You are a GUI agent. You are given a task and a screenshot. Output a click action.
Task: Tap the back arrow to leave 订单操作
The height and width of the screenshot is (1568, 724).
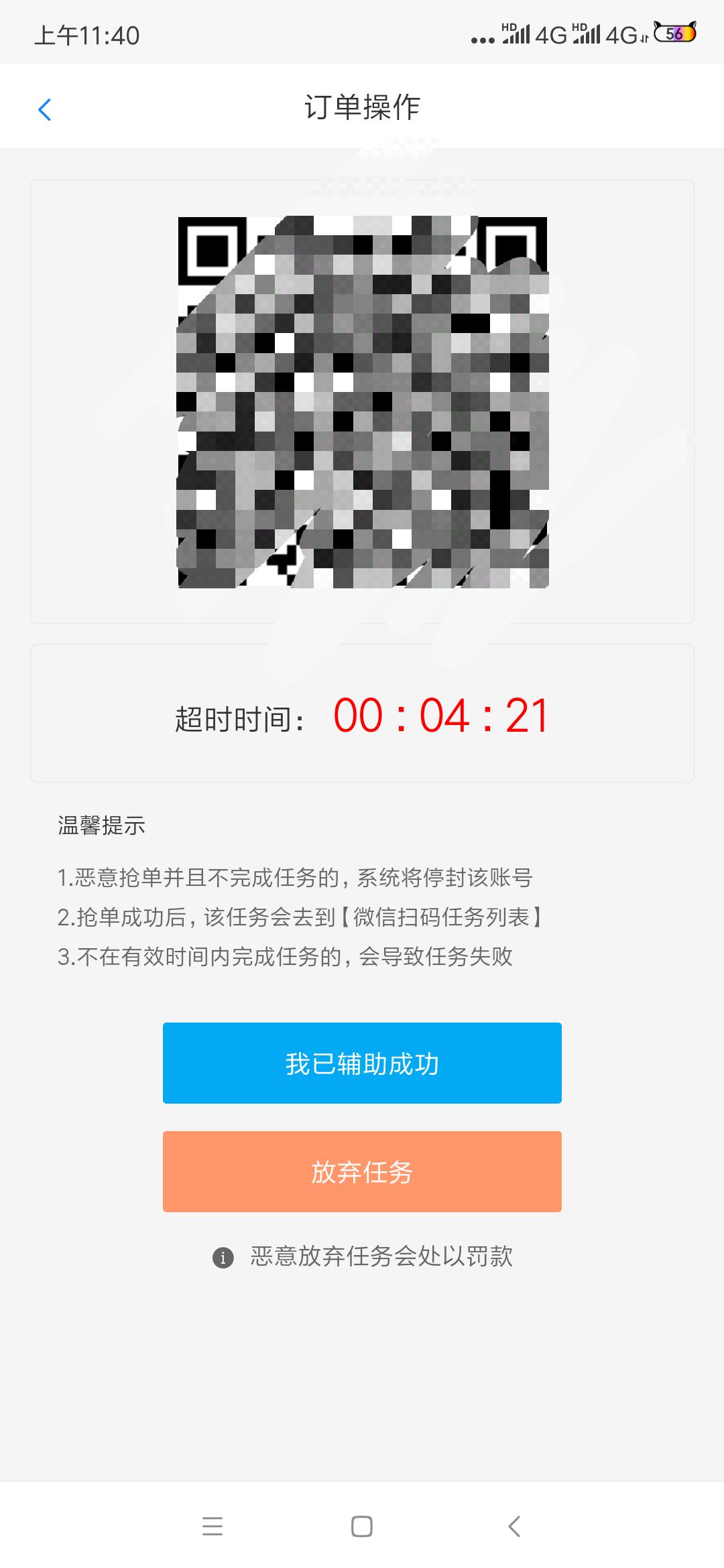(x=44, y=109)
